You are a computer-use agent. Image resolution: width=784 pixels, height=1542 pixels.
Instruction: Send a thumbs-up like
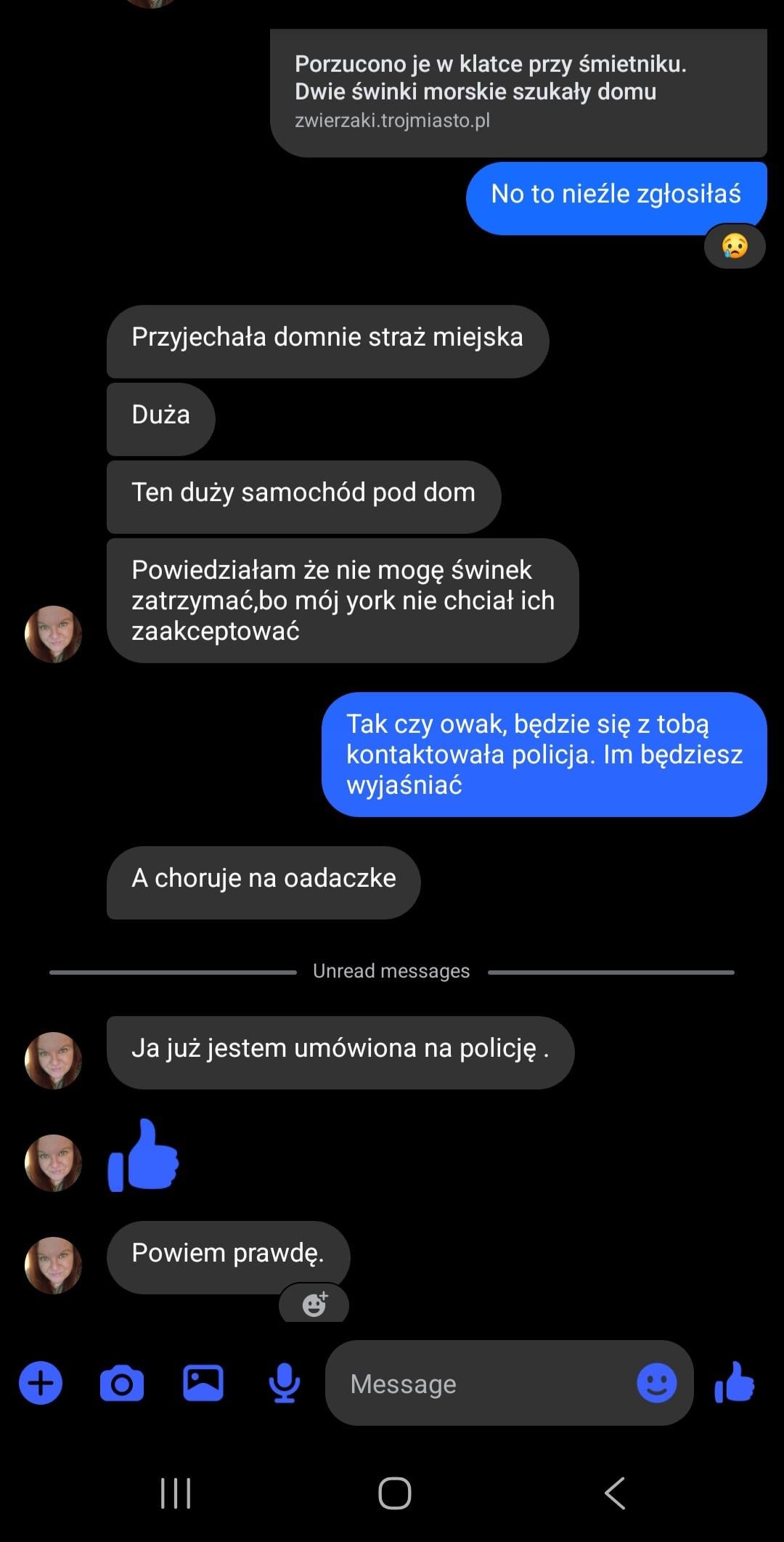[x=735, y=1382]
